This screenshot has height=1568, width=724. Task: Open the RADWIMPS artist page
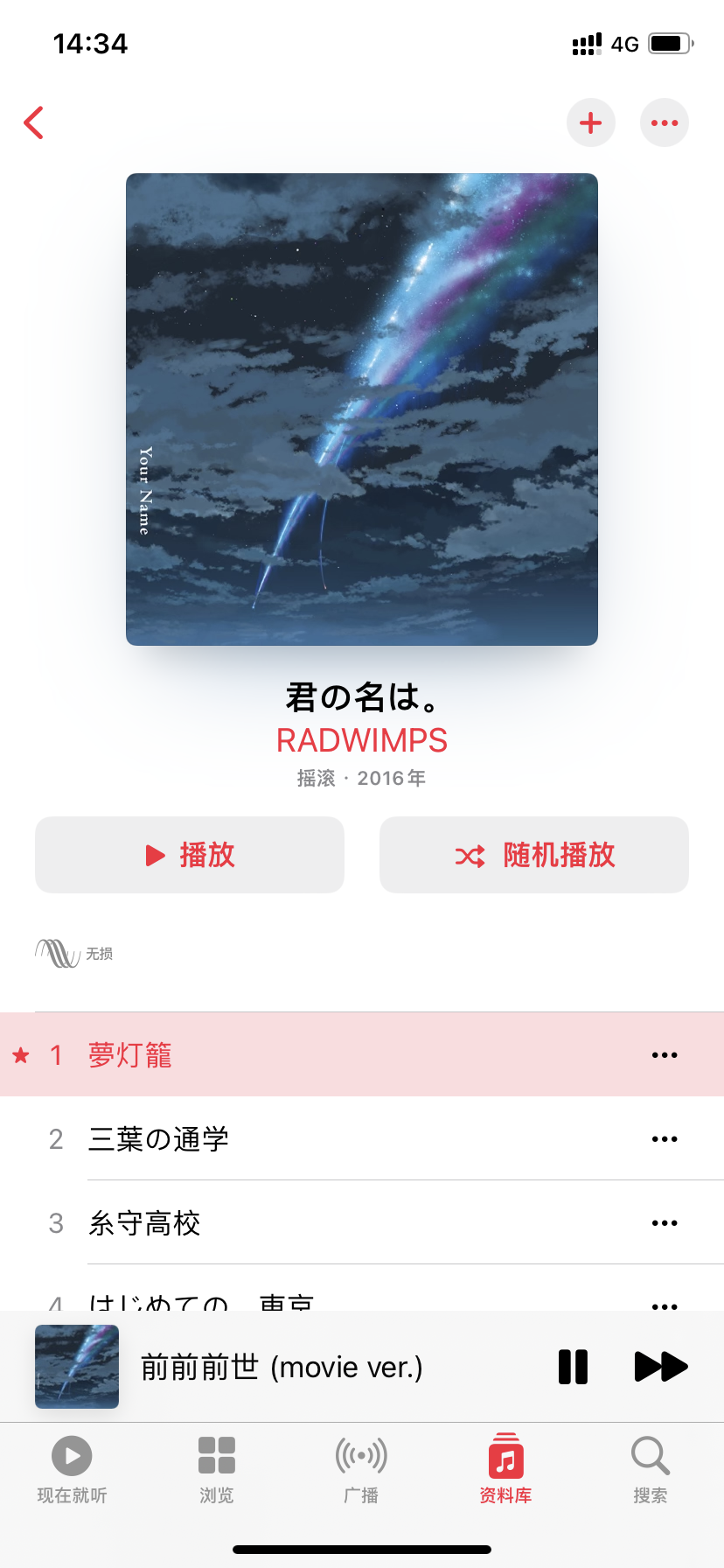click(x=361, y=740)
